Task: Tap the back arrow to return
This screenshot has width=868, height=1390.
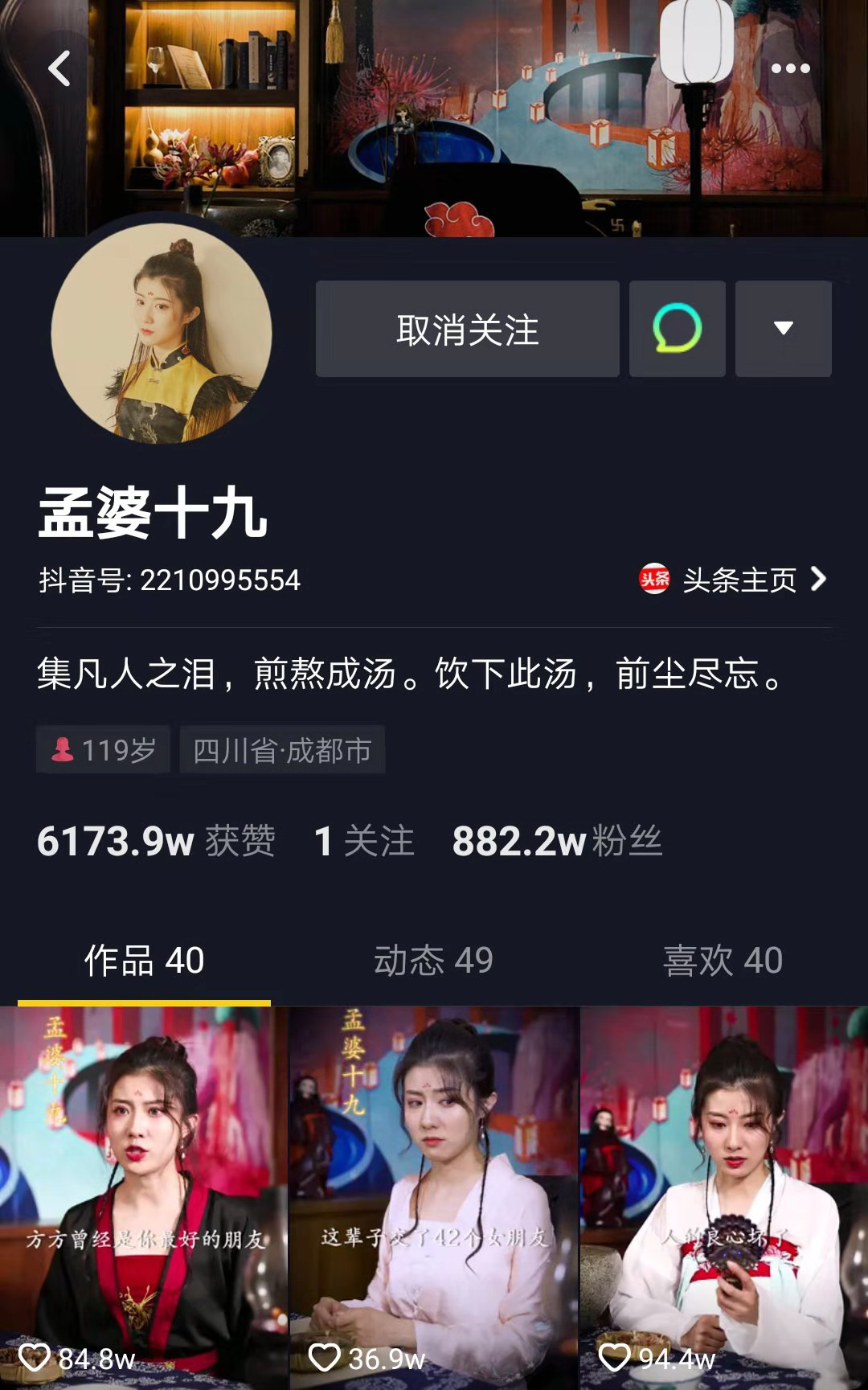Action: (56, 69)
